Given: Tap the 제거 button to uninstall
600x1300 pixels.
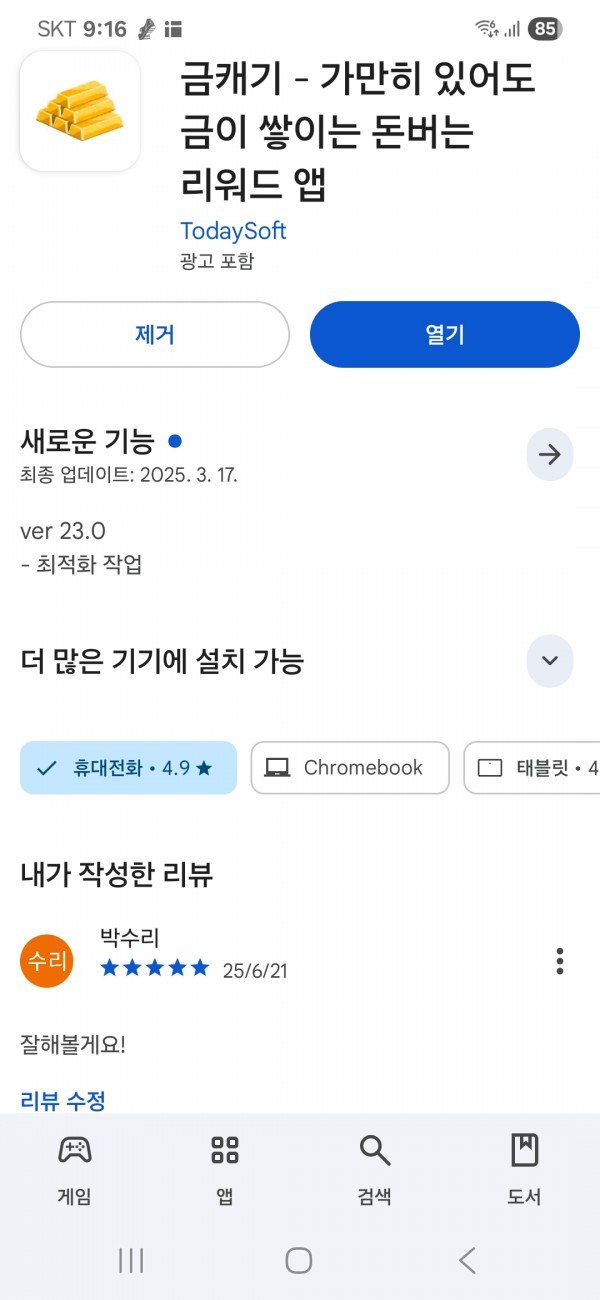Looking at the screenshot, I should tap(155, 335).
